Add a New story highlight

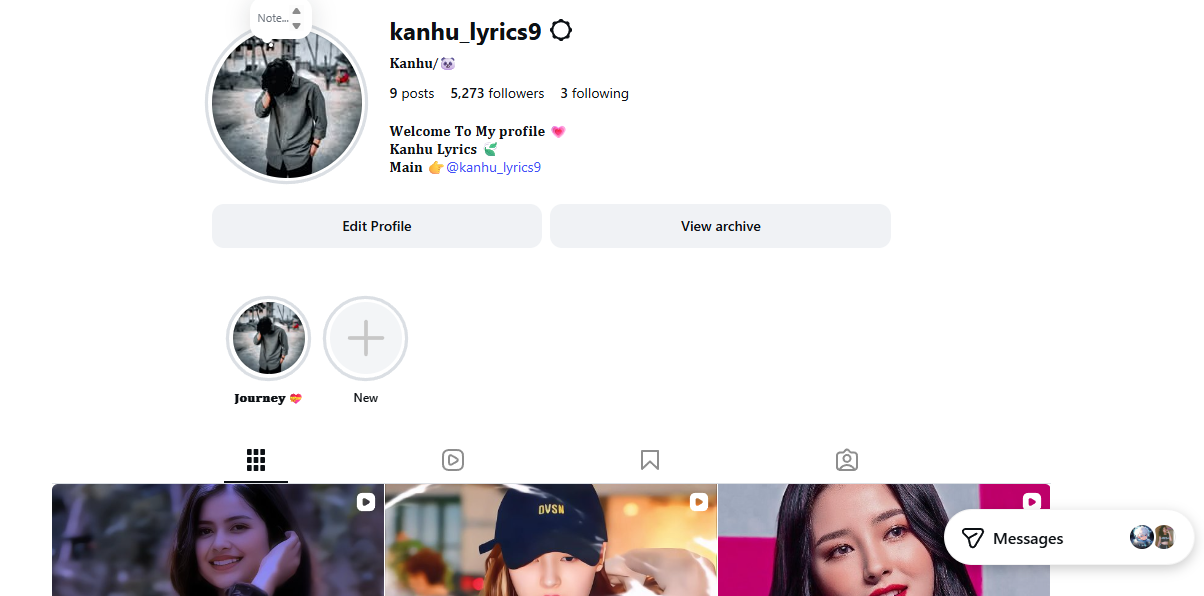[x=365, y=339]
